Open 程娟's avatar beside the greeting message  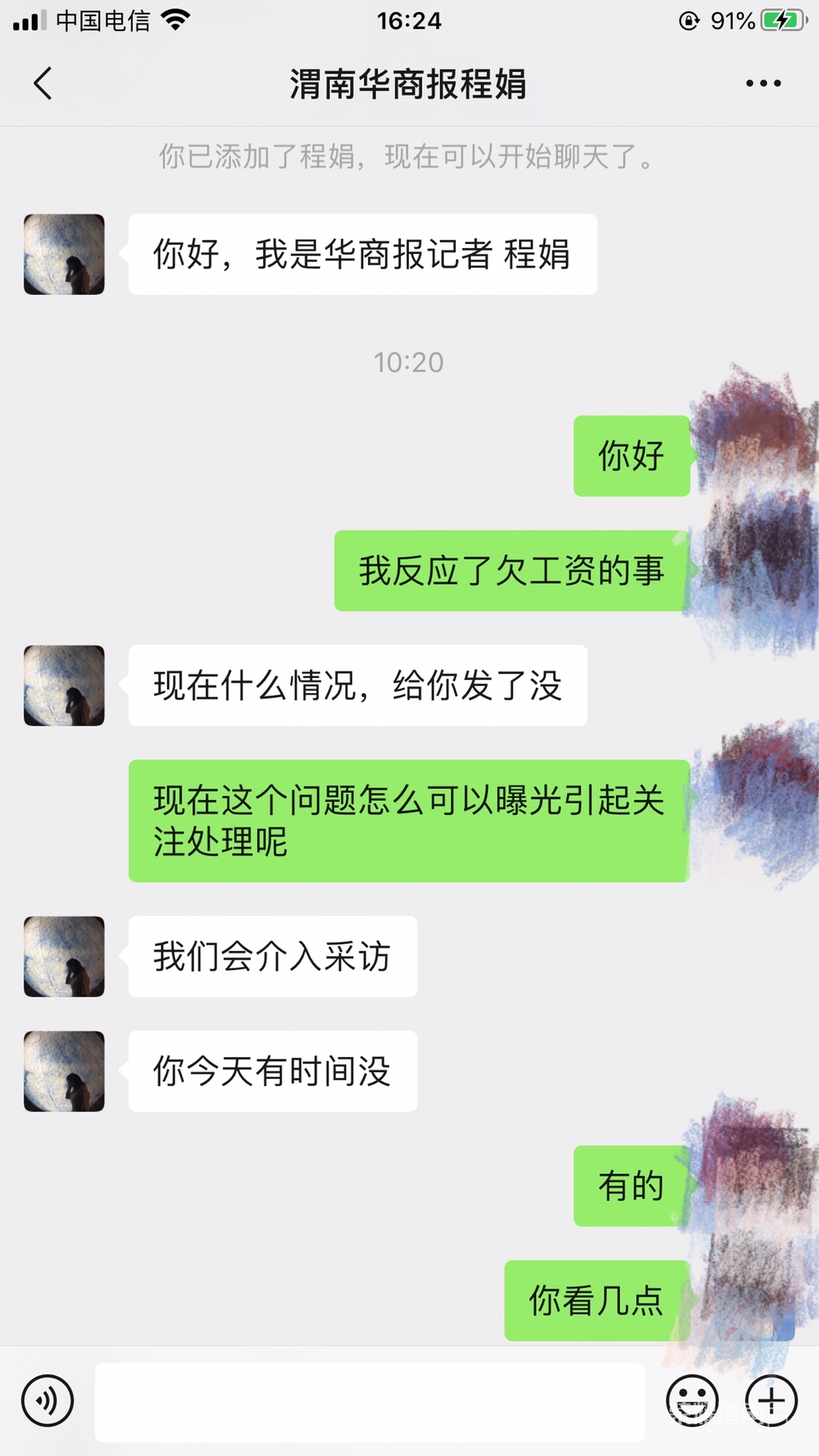tap(64, 254)
